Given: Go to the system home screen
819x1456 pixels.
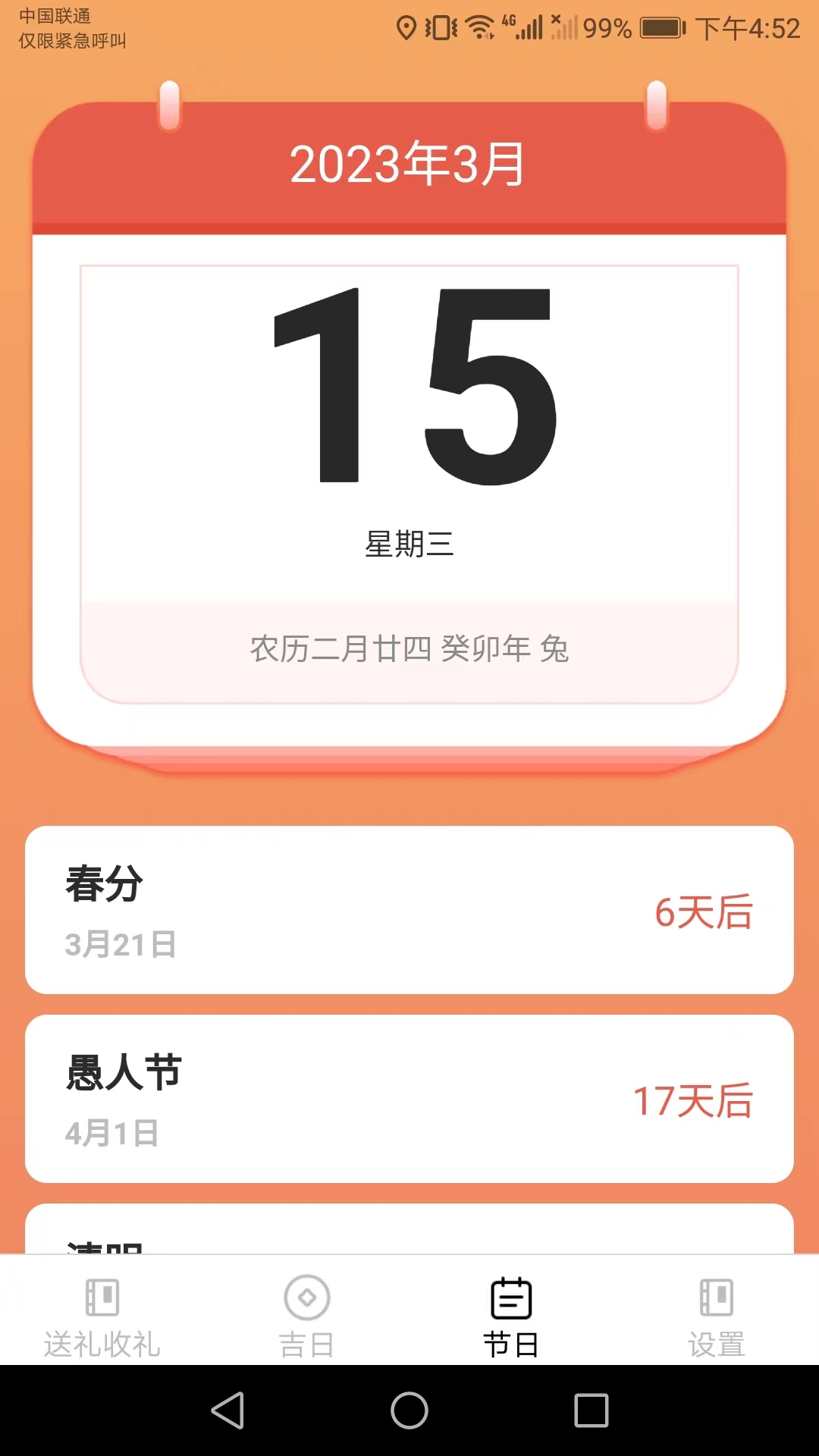Looking at the screenshot, I should (x=409, y=1410).
